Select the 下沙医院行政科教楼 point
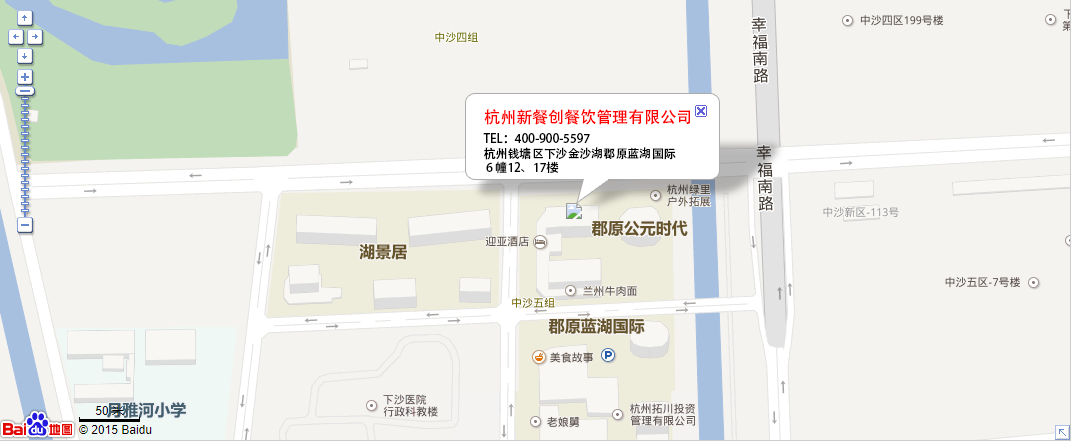1073x442 pixels. pyautogui.click(x=372, y=404)
